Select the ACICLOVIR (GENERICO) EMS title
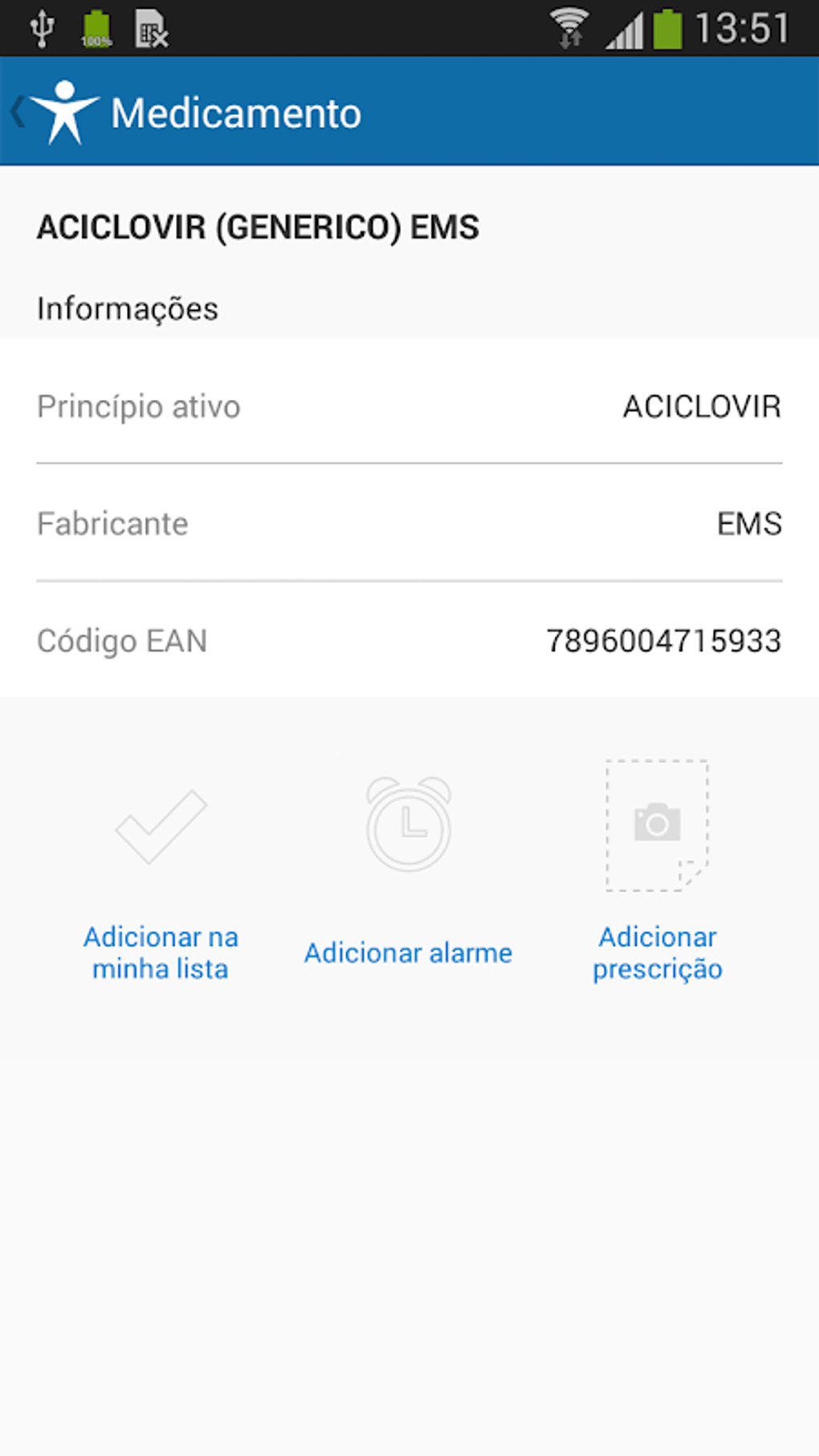This screenshot has height=1456, width=819. pos(257,226)
